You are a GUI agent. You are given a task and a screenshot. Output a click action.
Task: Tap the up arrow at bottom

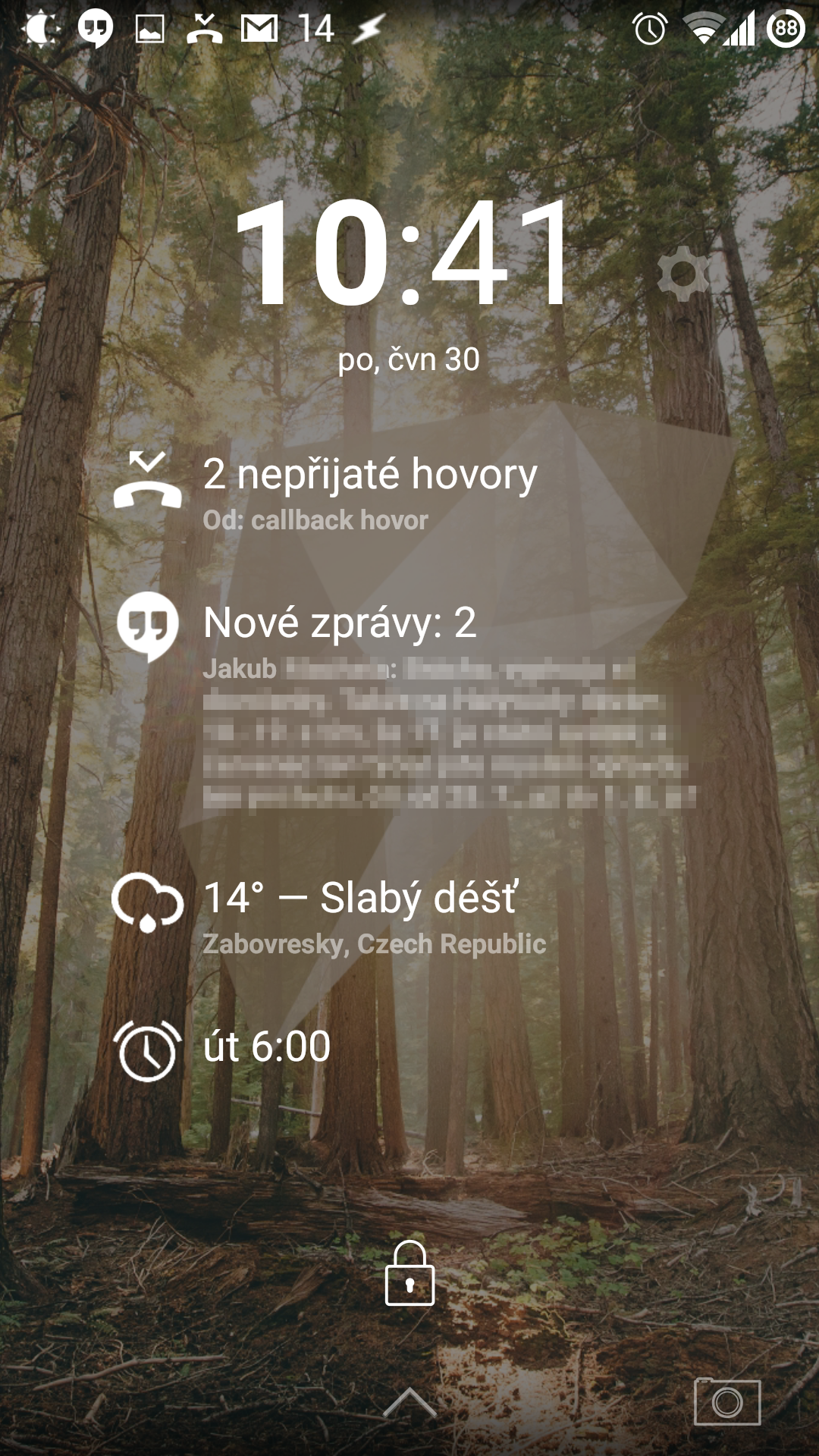coord(409,1403)
